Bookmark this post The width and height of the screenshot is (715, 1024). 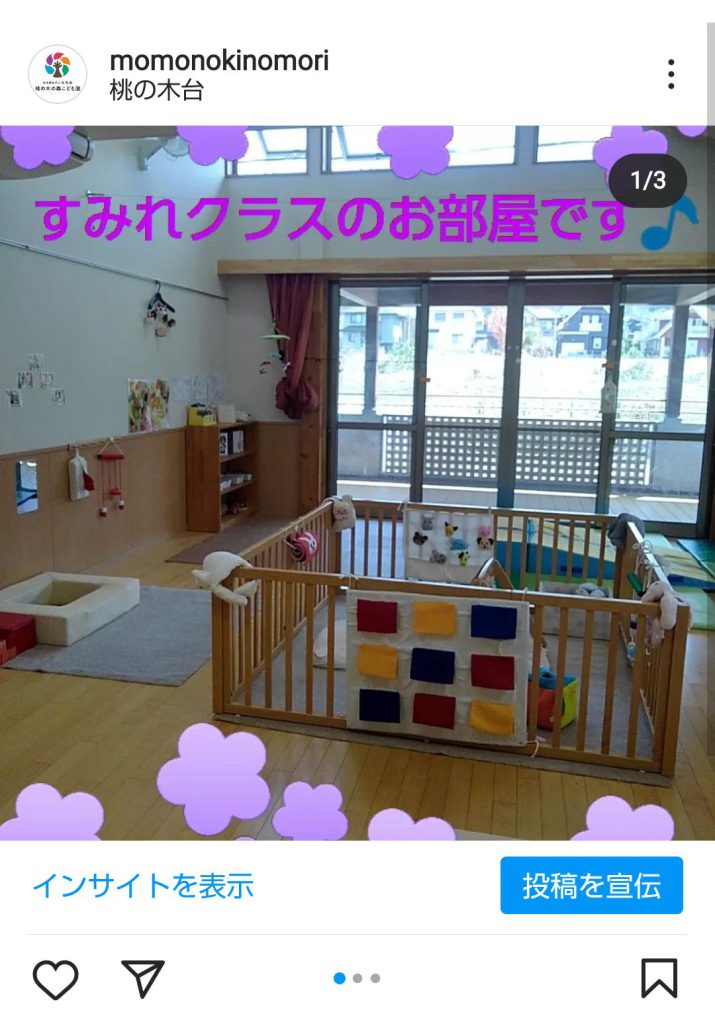pyautogui.click(x=659, y=979)
